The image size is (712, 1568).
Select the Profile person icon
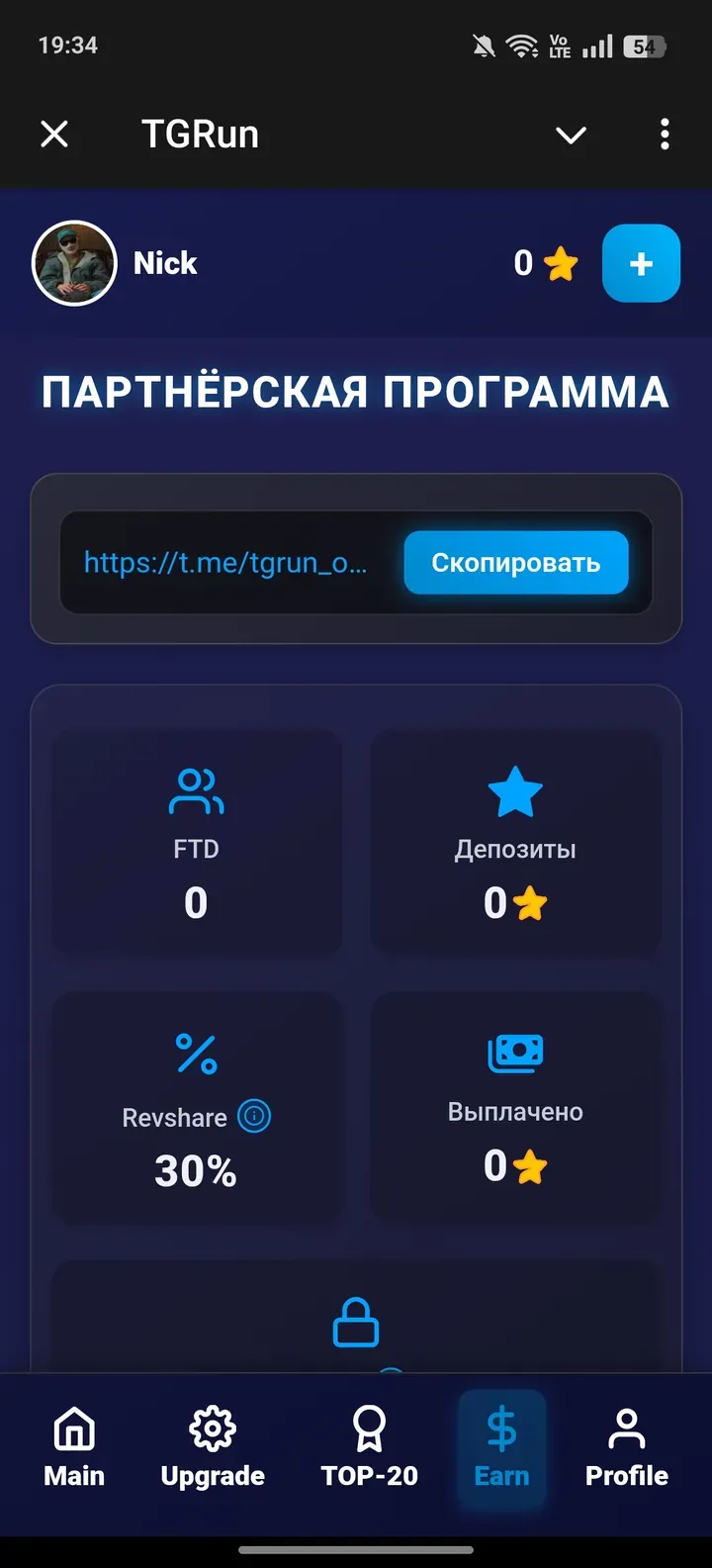click(x=626, y=1428)
